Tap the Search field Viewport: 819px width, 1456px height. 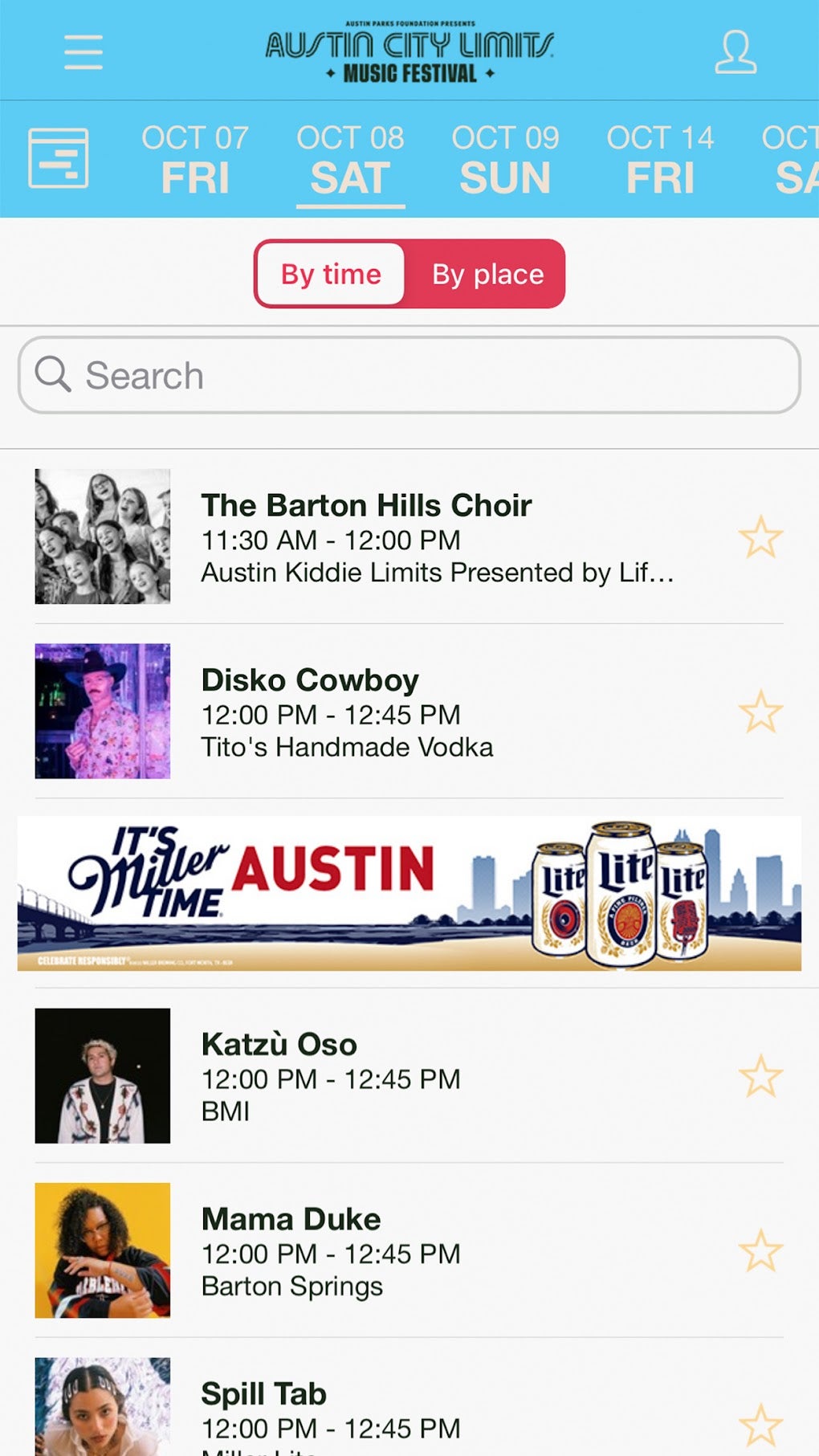click(x=409, y=375)
